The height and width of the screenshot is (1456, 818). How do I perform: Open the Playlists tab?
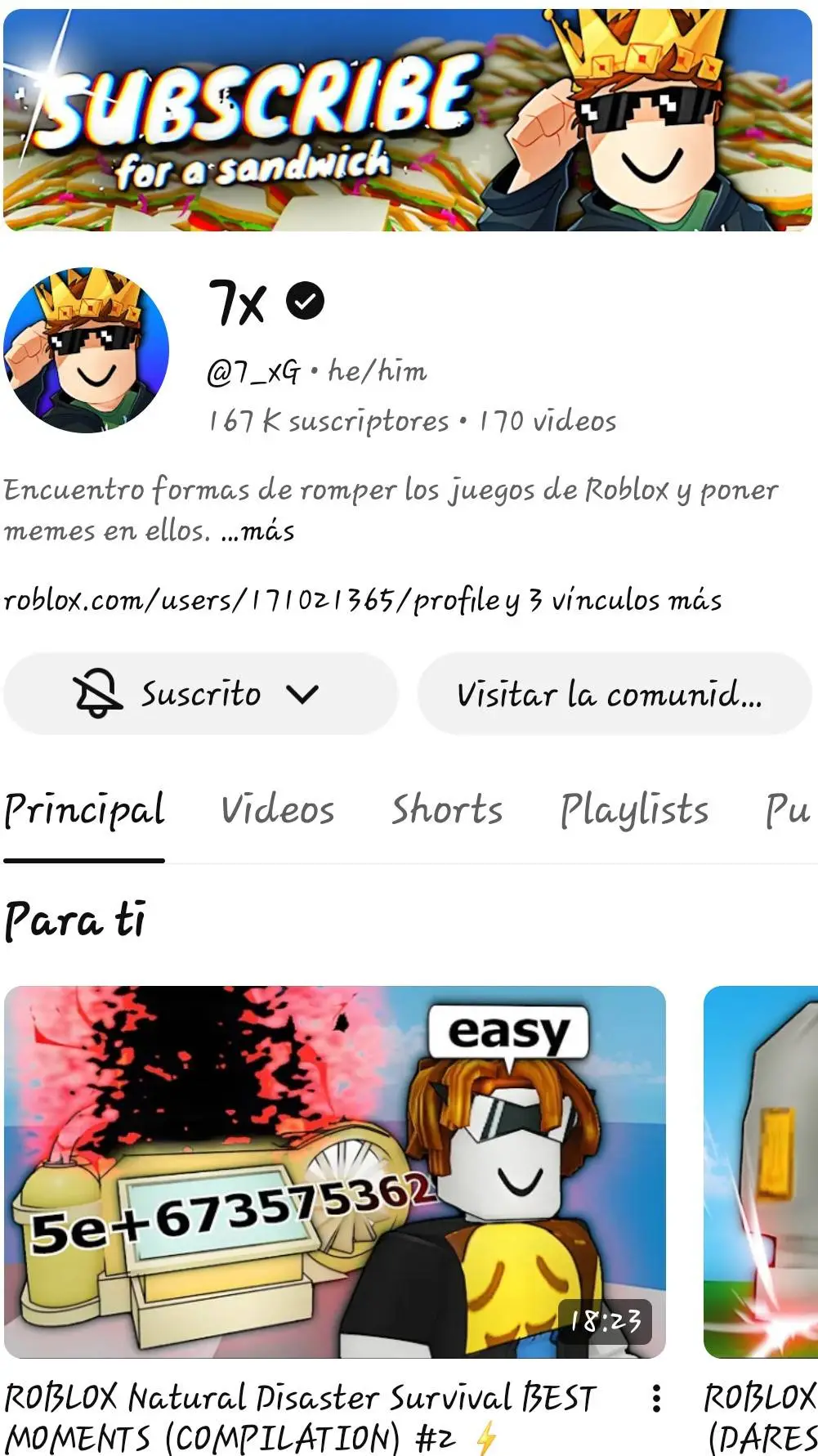click(x=634, y=809)
